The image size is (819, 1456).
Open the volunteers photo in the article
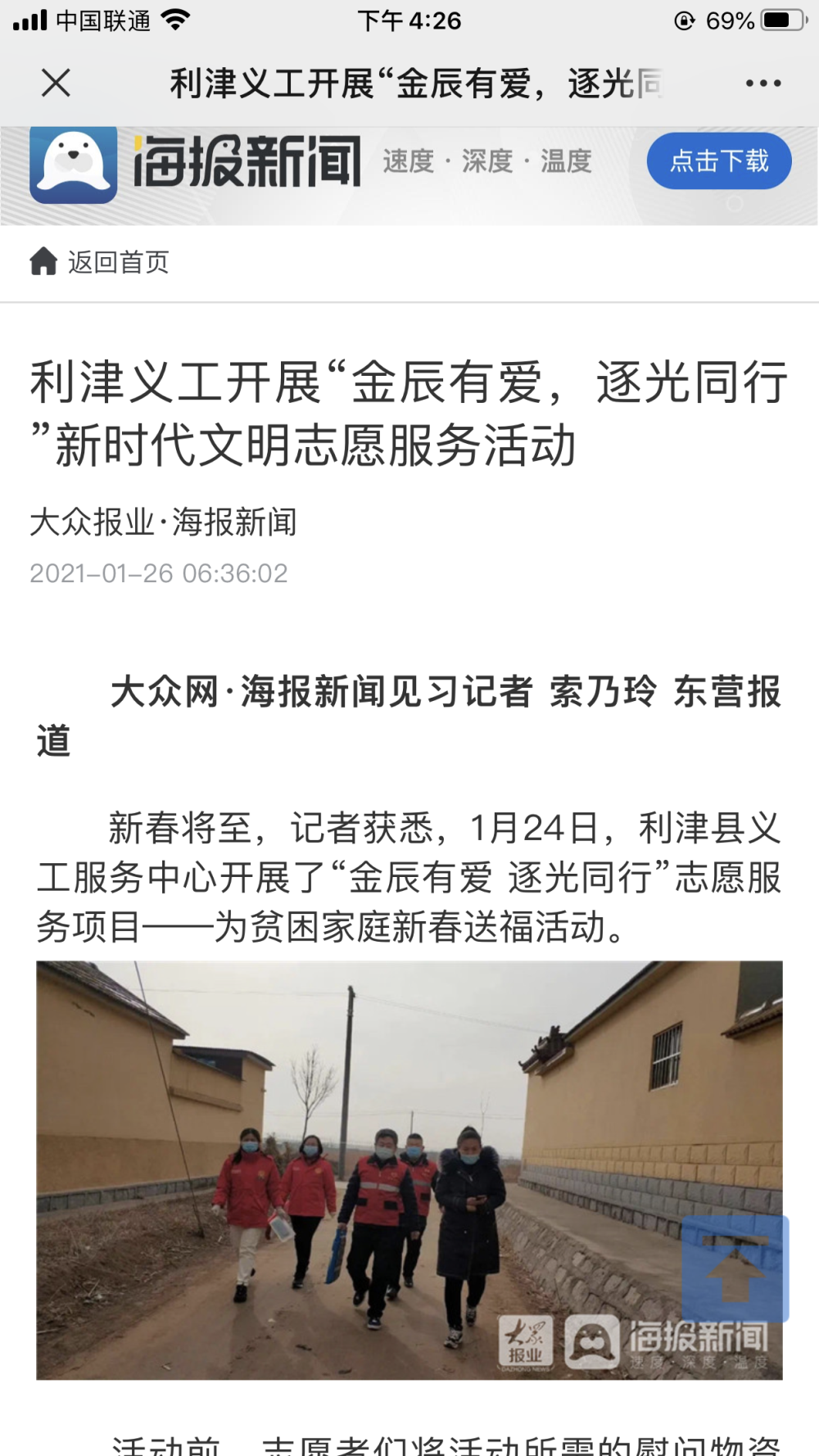[409, 1170]
